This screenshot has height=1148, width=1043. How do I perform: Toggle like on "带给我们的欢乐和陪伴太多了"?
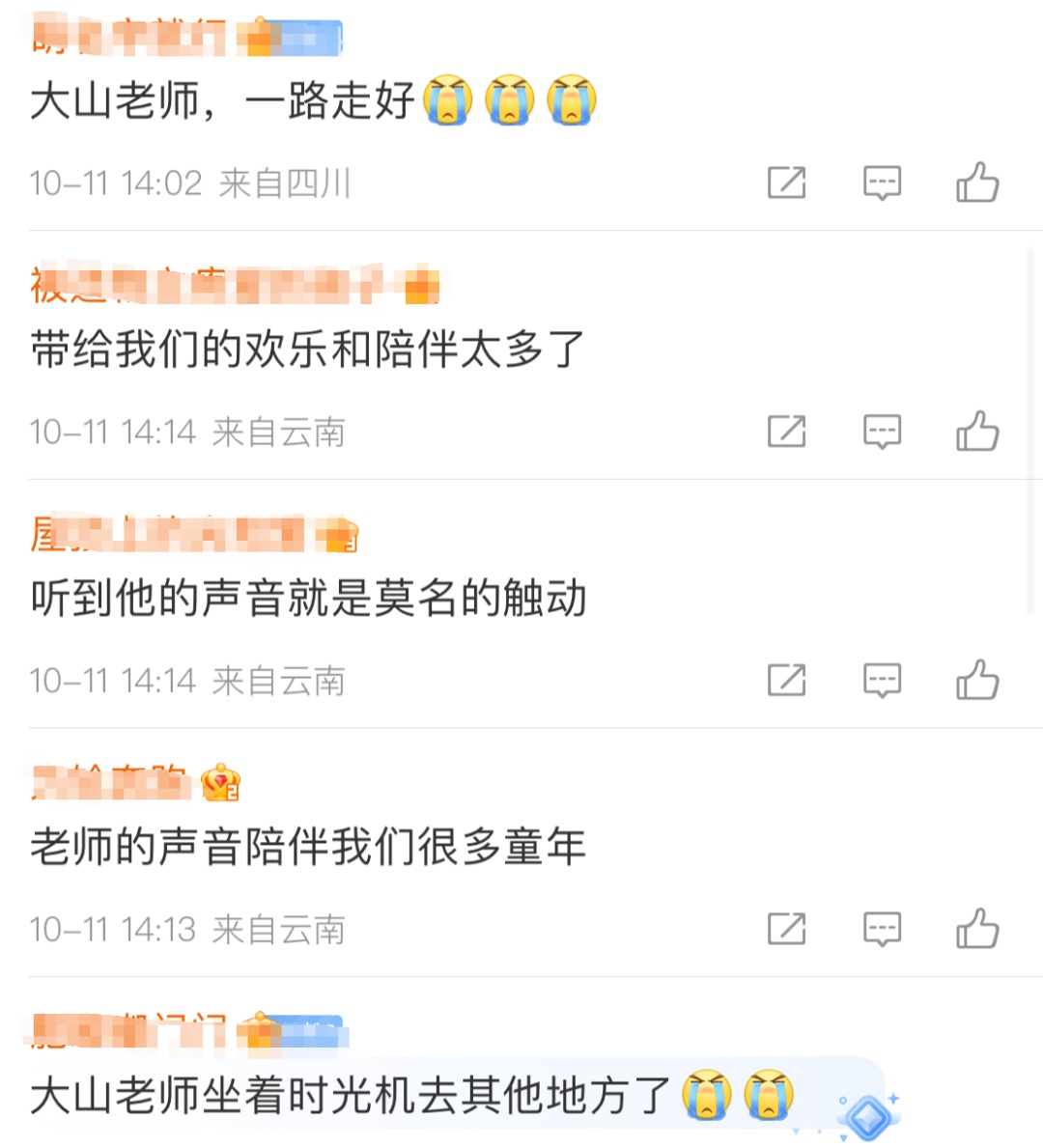click(978, 432)
